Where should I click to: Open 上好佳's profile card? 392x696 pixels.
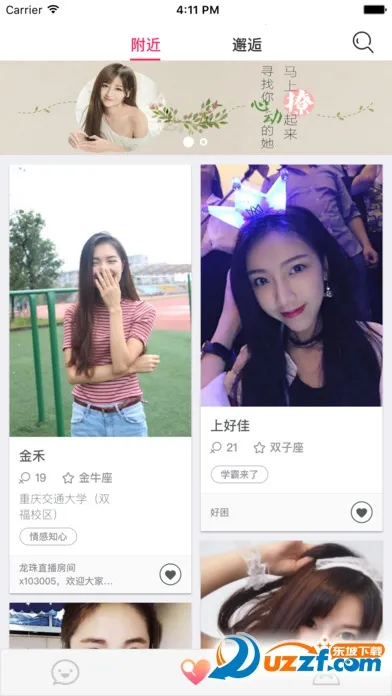(291, 348)
